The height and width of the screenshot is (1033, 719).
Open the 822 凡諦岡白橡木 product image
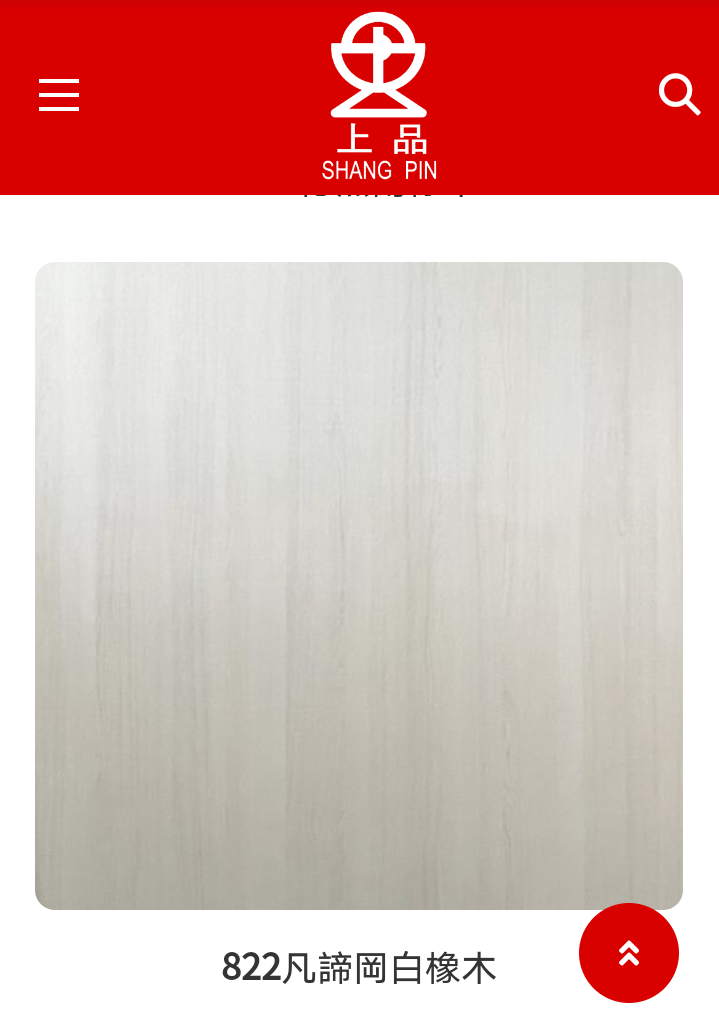tap(359, 585)
